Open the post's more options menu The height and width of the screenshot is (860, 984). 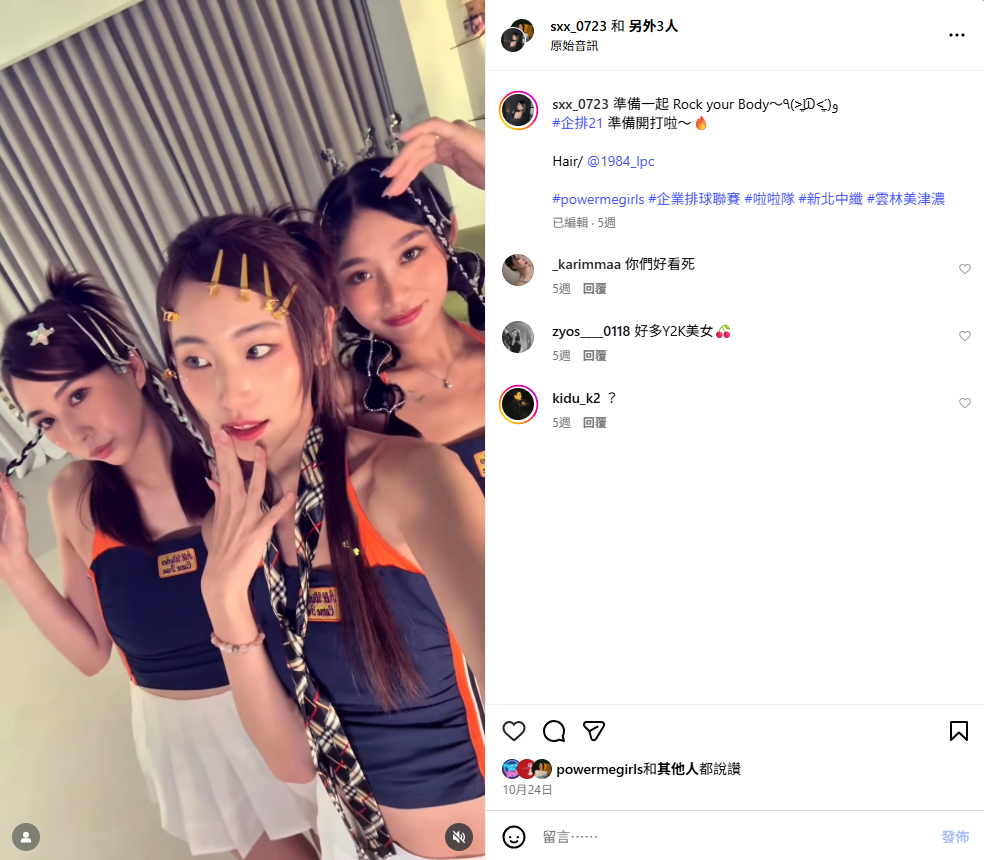[956, 35]
